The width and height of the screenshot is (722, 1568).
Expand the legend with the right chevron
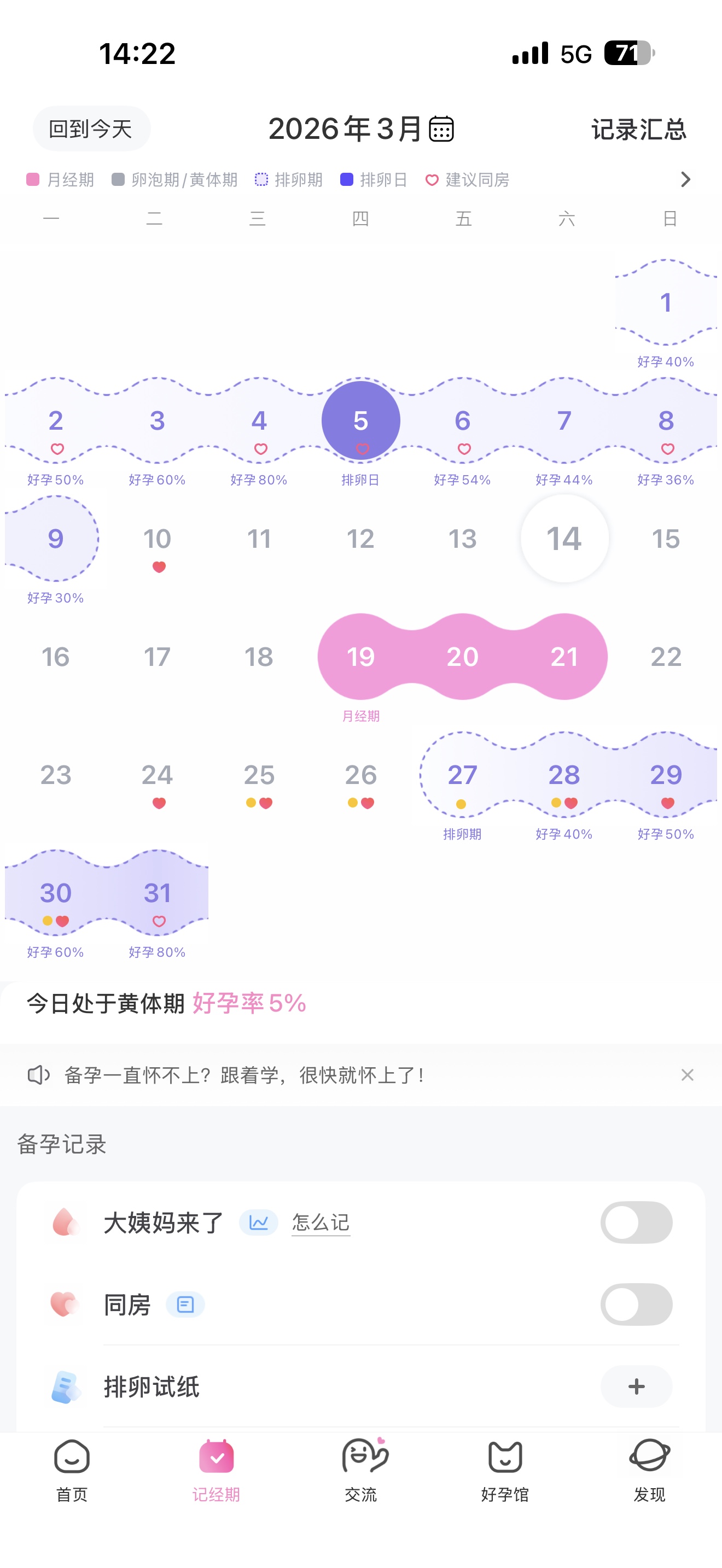pyautogui.click(x=685, y=179)
